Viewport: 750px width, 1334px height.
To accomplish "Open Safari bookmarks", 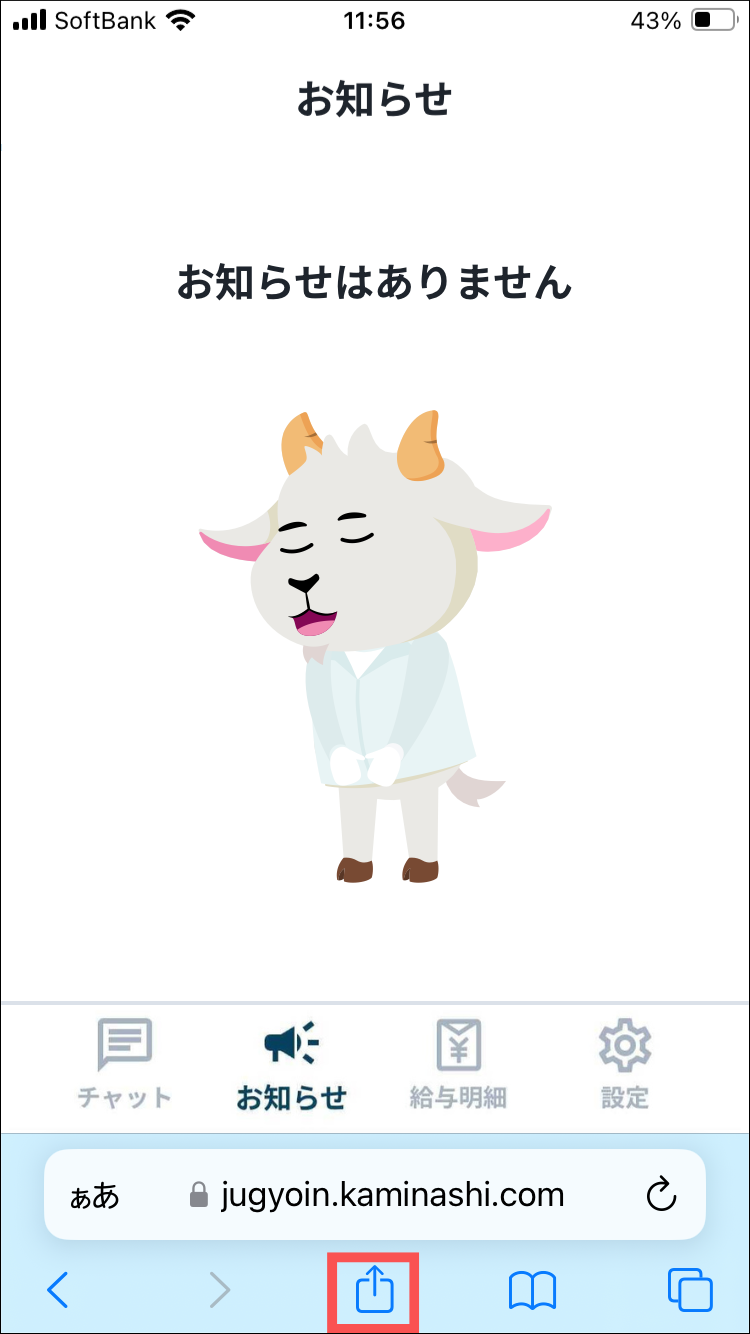I will 532,1291.
